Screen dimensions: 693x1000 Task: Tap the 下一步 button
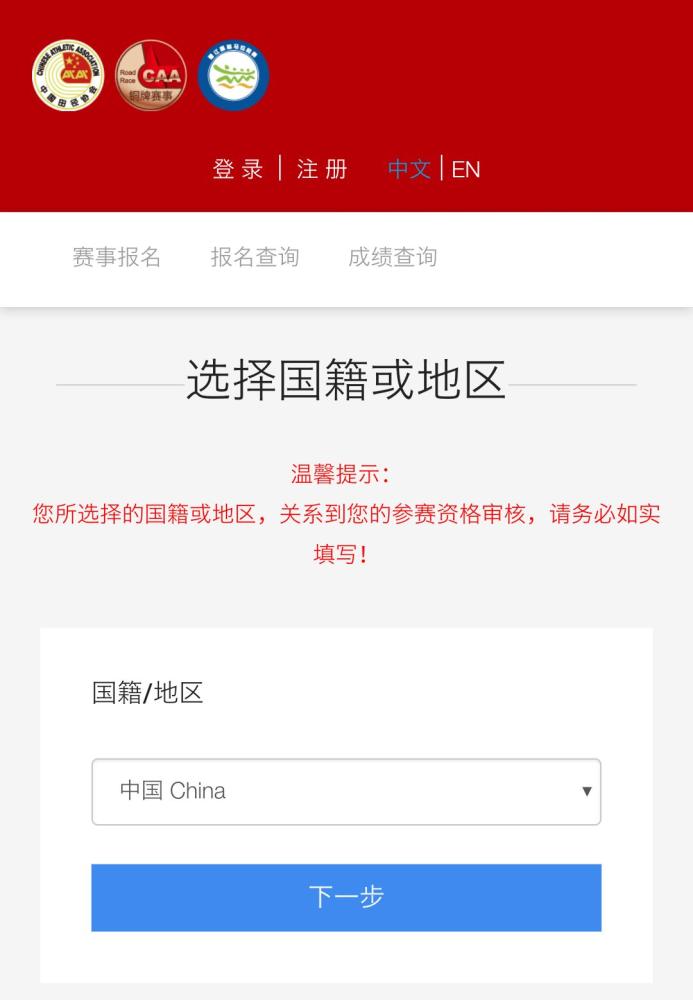[346, 897]
